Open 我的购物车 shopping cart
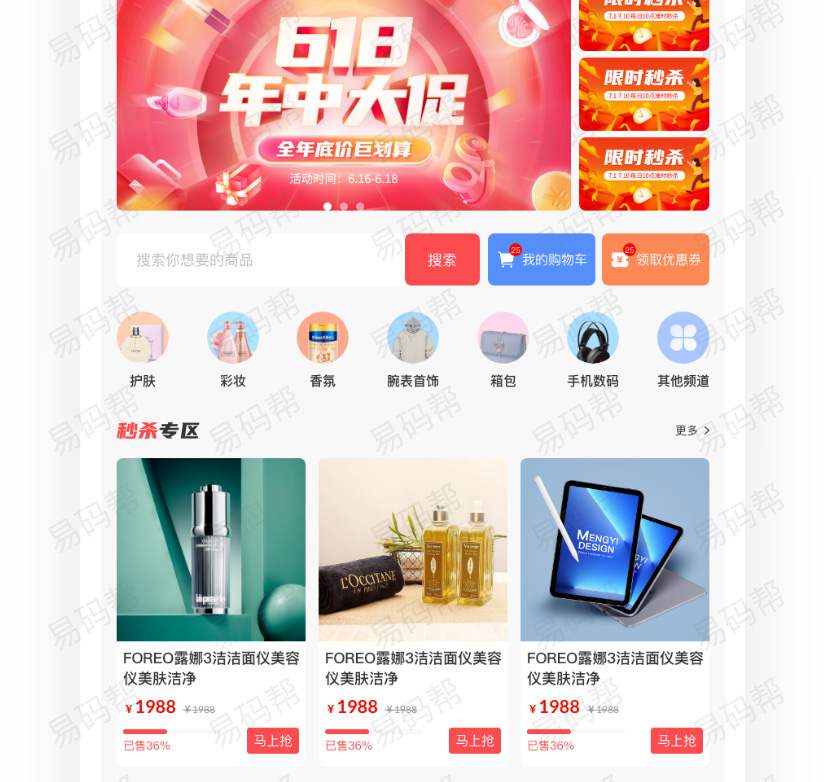 tap(541, 260)
